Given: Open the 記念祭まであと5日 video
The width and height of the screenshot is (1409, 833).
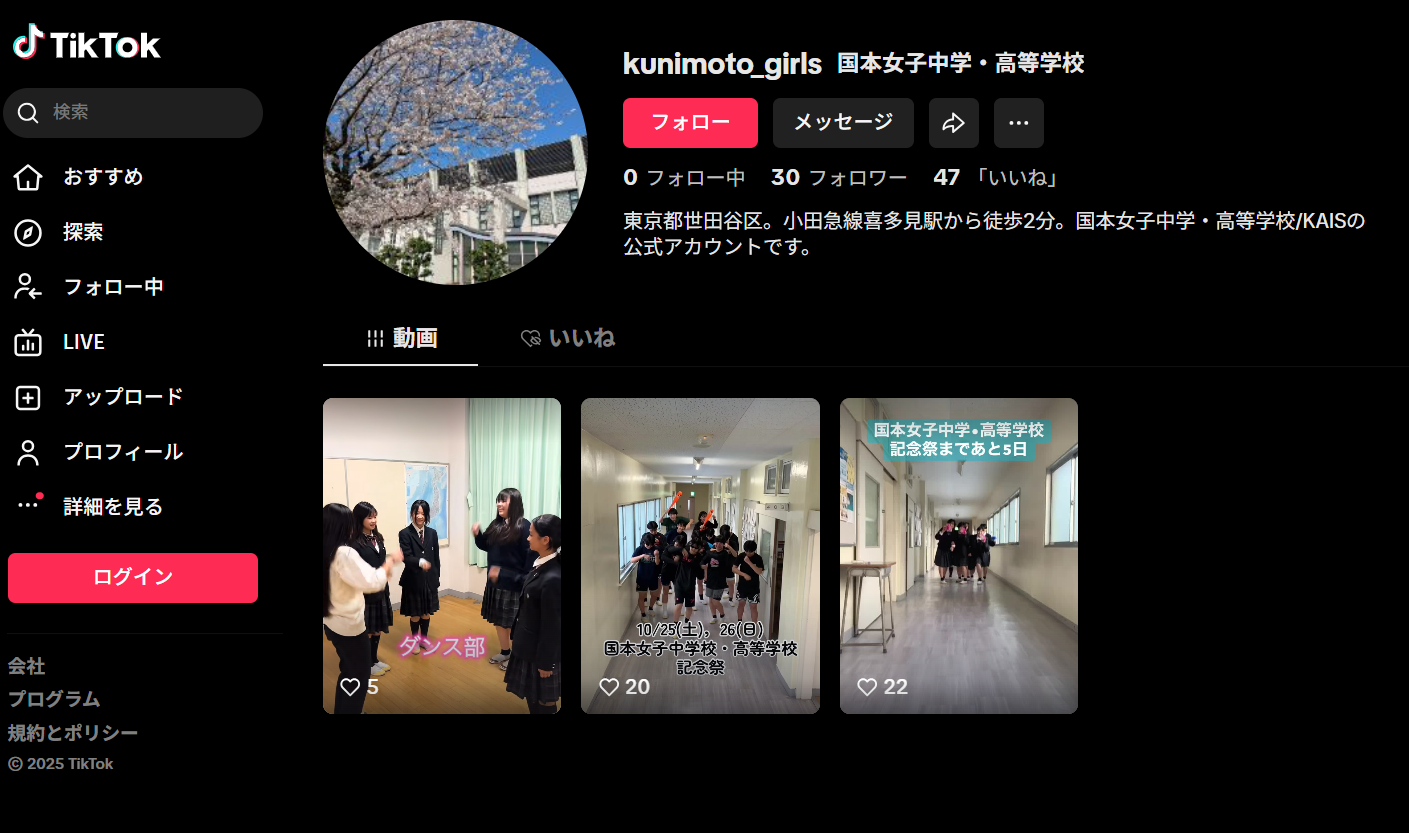Looking at the screenshot, I should point(958,555).
